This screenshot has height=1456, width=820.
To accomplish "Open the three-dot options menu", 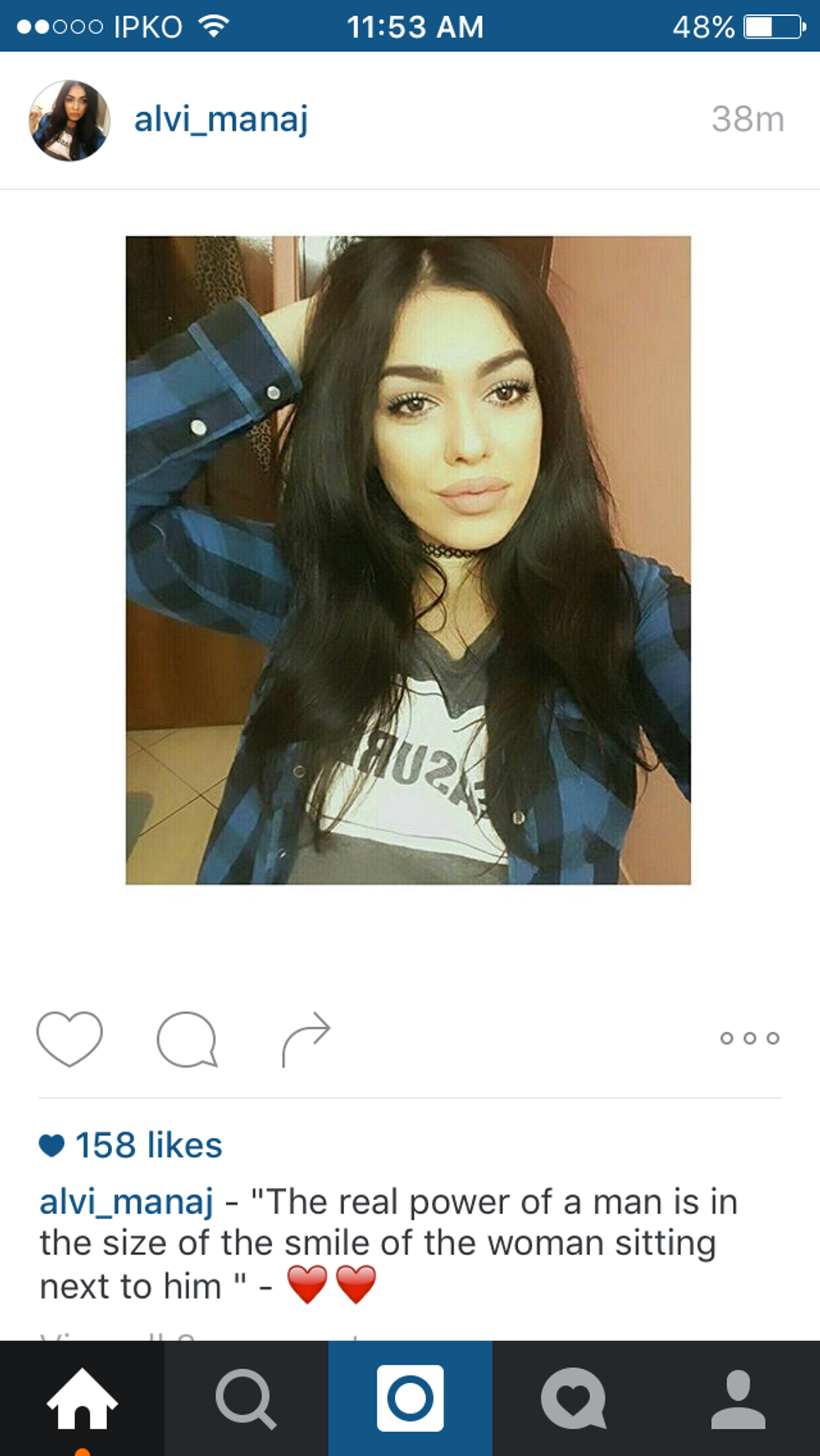I will [x=749, y=1038].
